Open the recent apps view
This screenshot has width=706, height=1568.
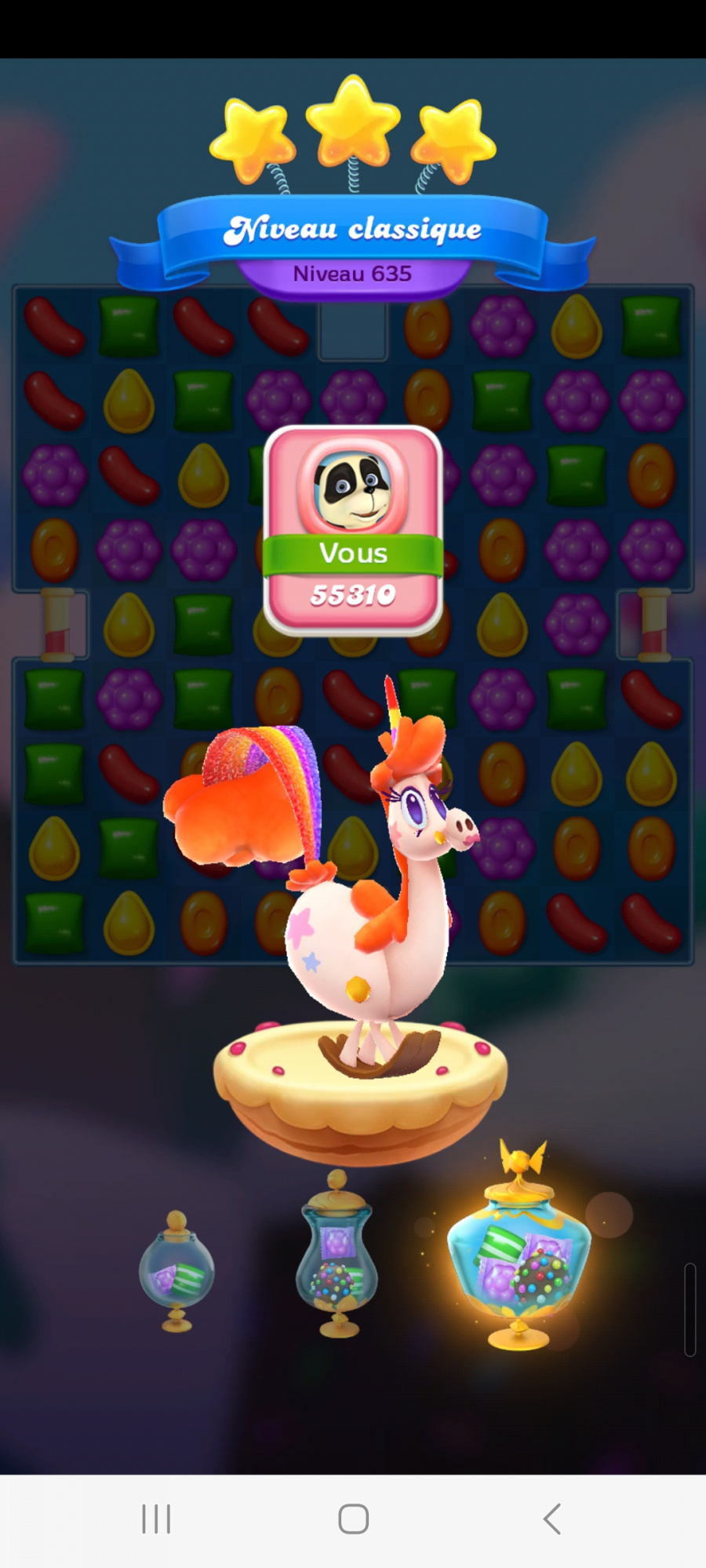pos(156,1519)
